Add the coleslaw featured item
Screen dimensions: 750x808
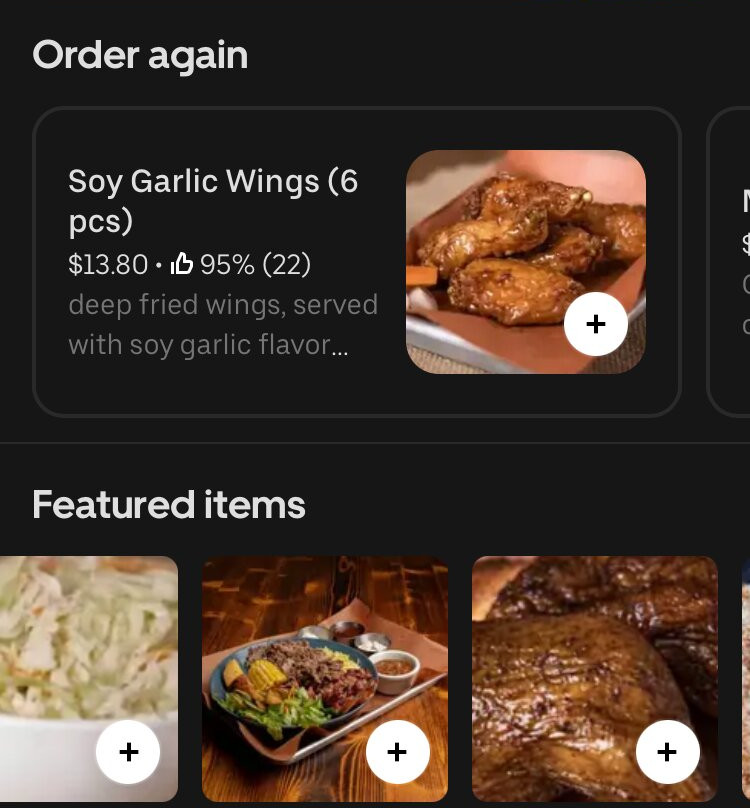pyautogui.click(x=128, y=752)
